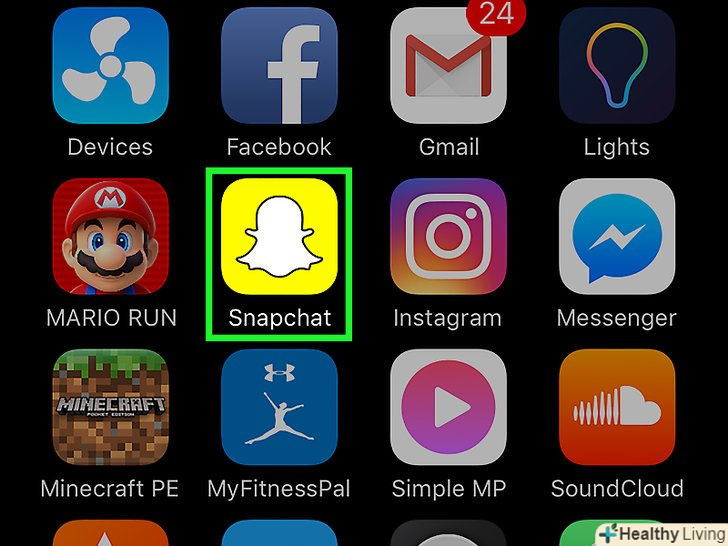Launch the Messenger app
728x546 pixels.
616,237
